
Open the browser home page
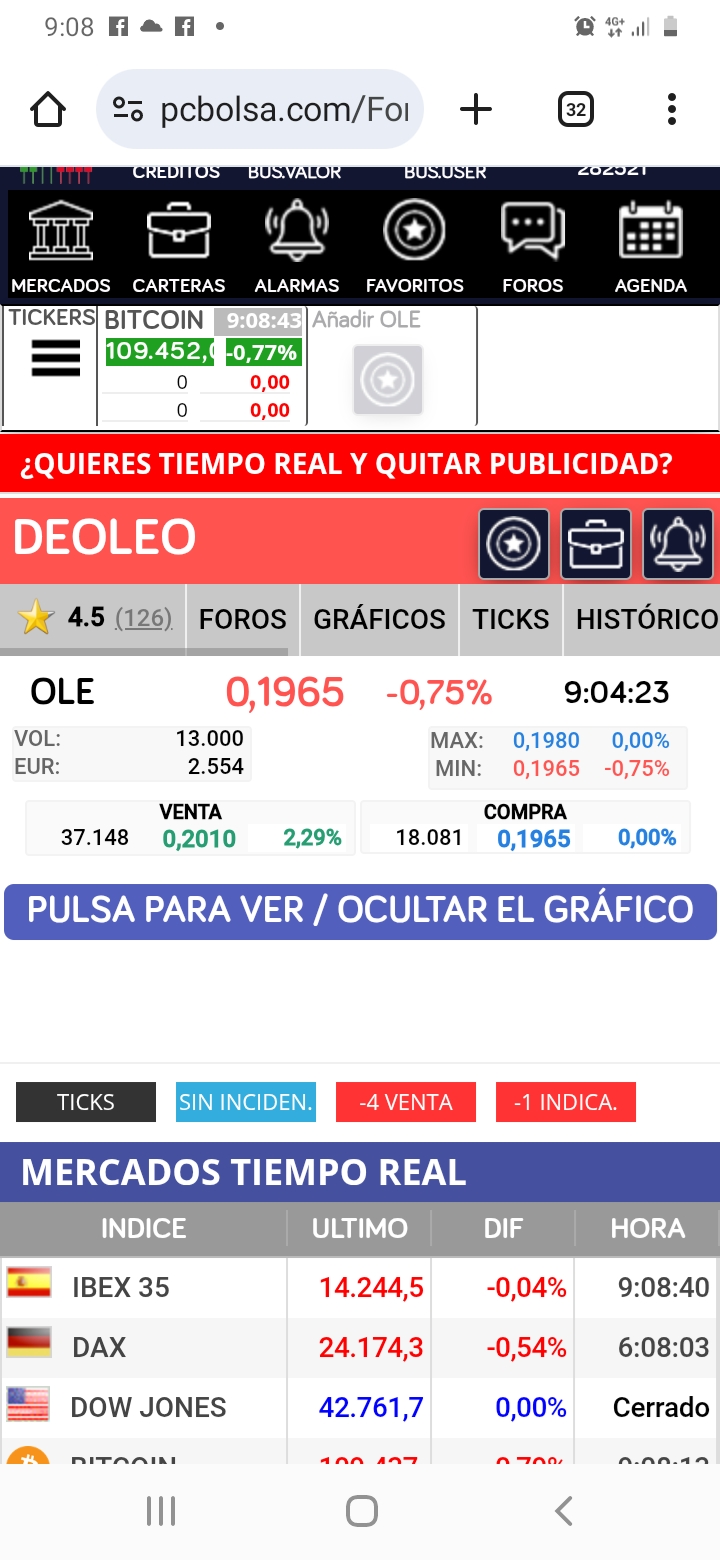pyautogui.click(x=48, y=109)
